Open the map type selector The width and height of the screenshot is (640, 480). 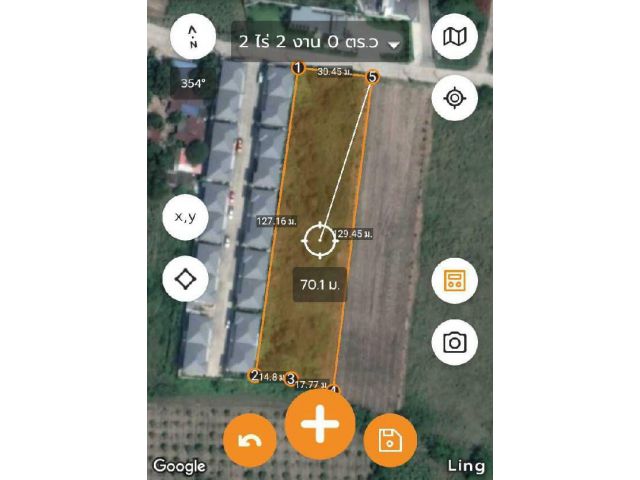click(x=455, y=38)
